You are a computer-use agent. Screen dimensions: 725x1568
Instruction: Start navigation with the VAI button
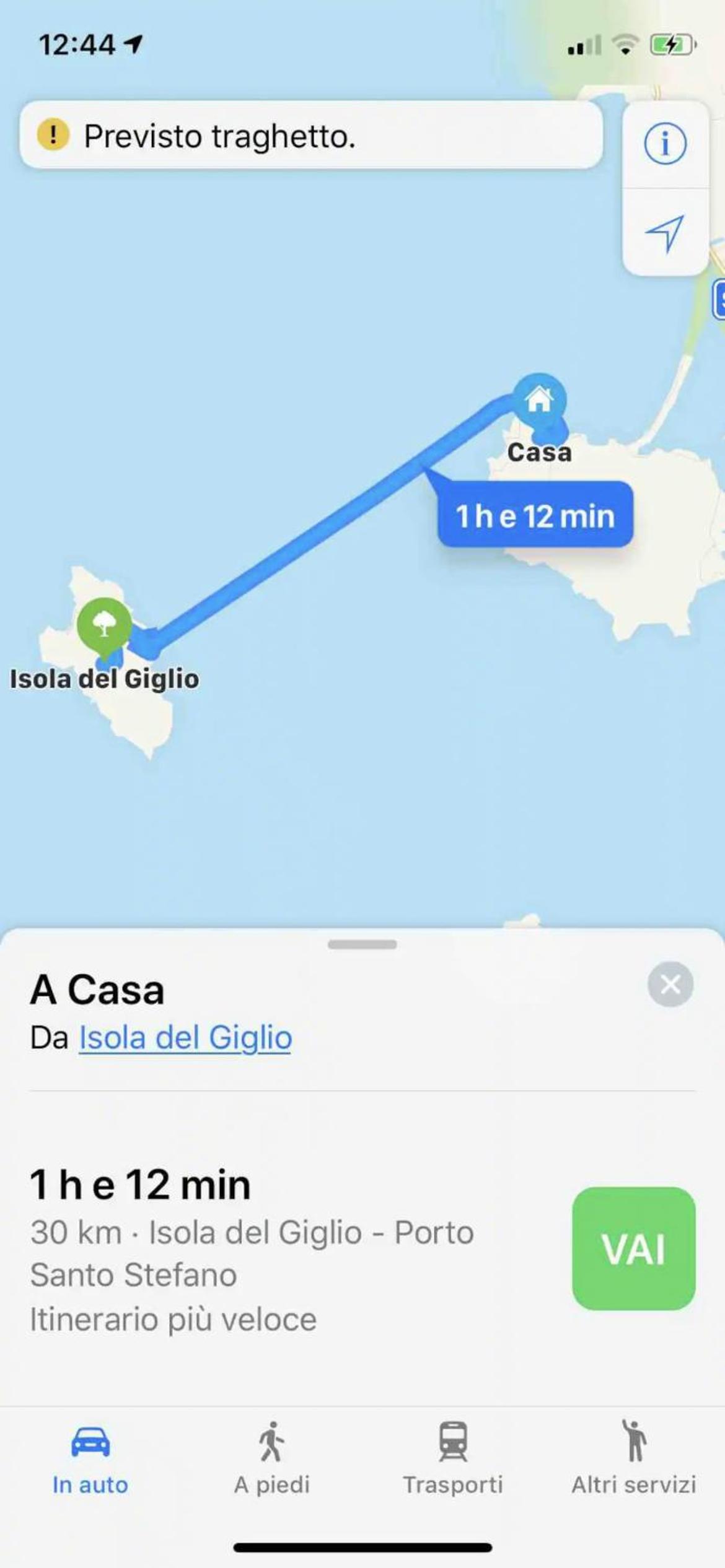[x=633, y=1248]
